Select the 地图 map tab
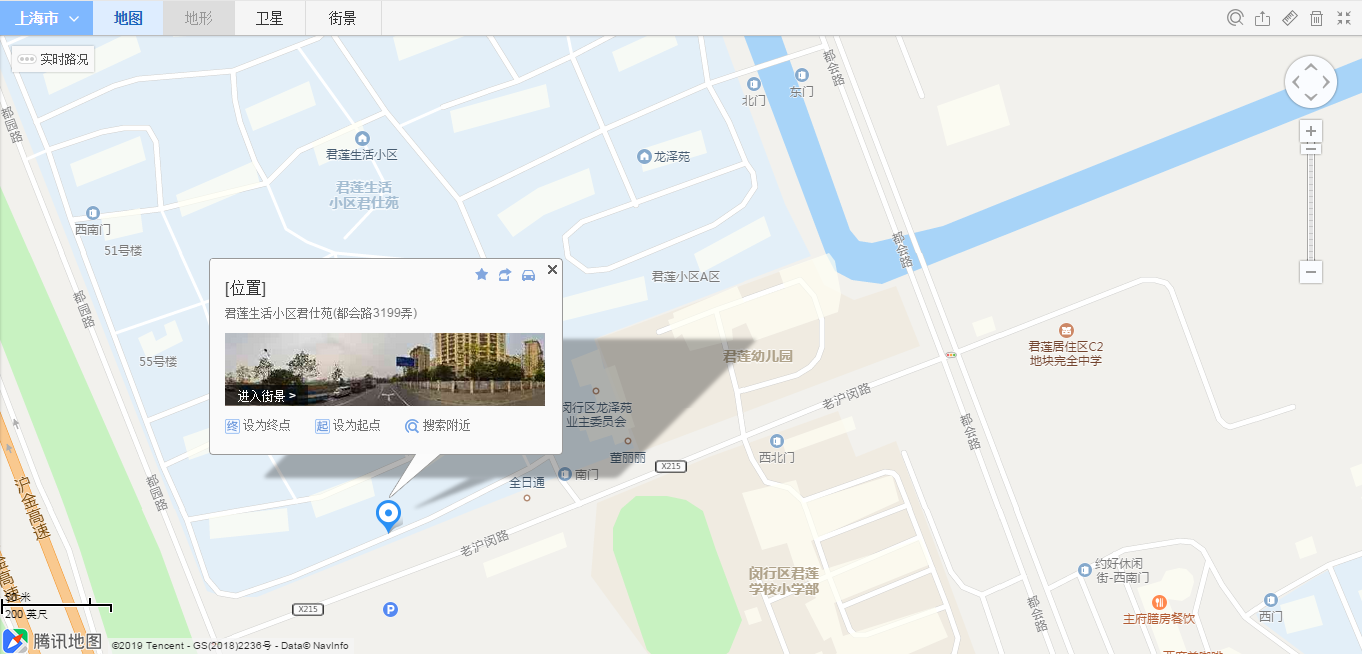 (x=128, y=18)
